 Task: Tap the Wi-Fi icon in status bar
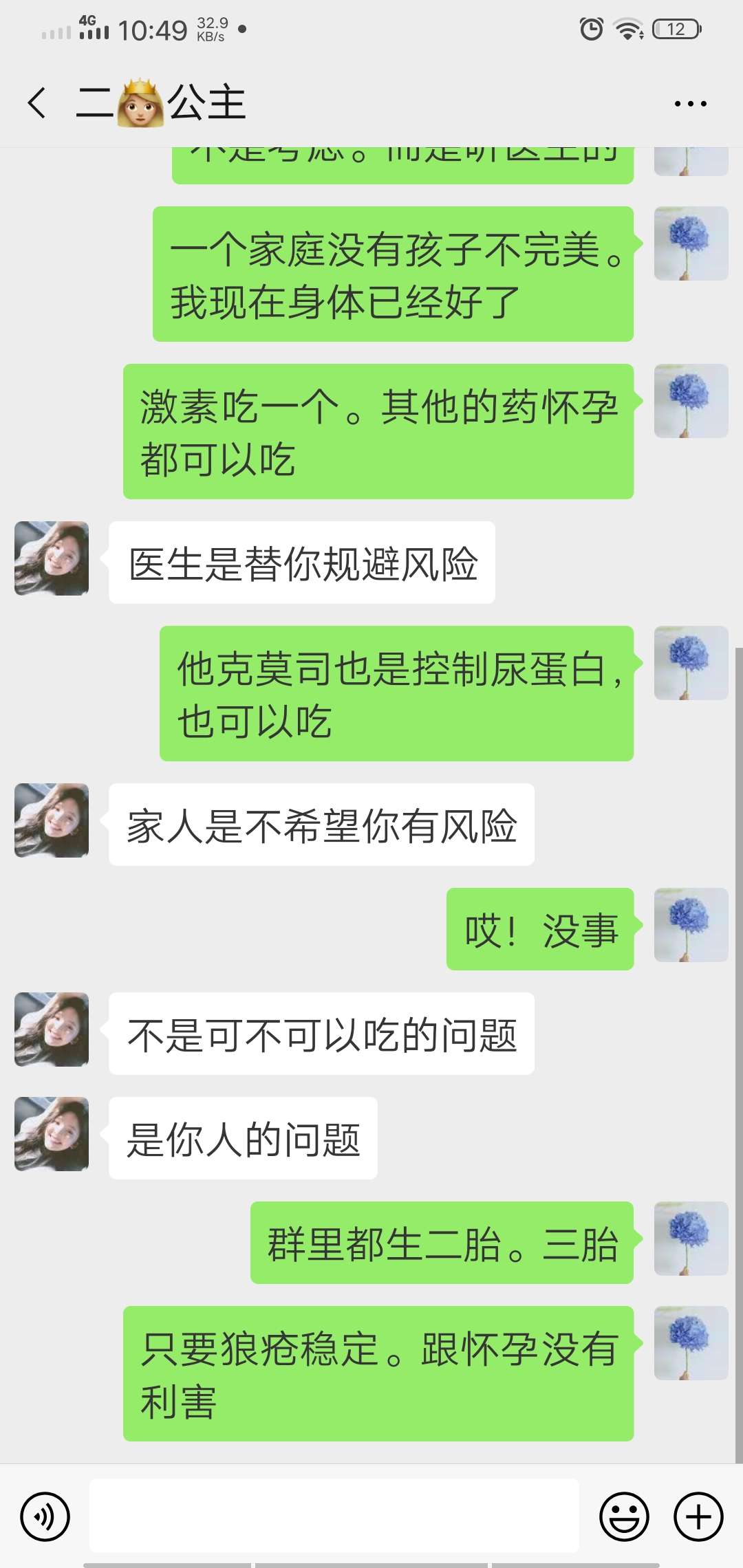[627, 29]
